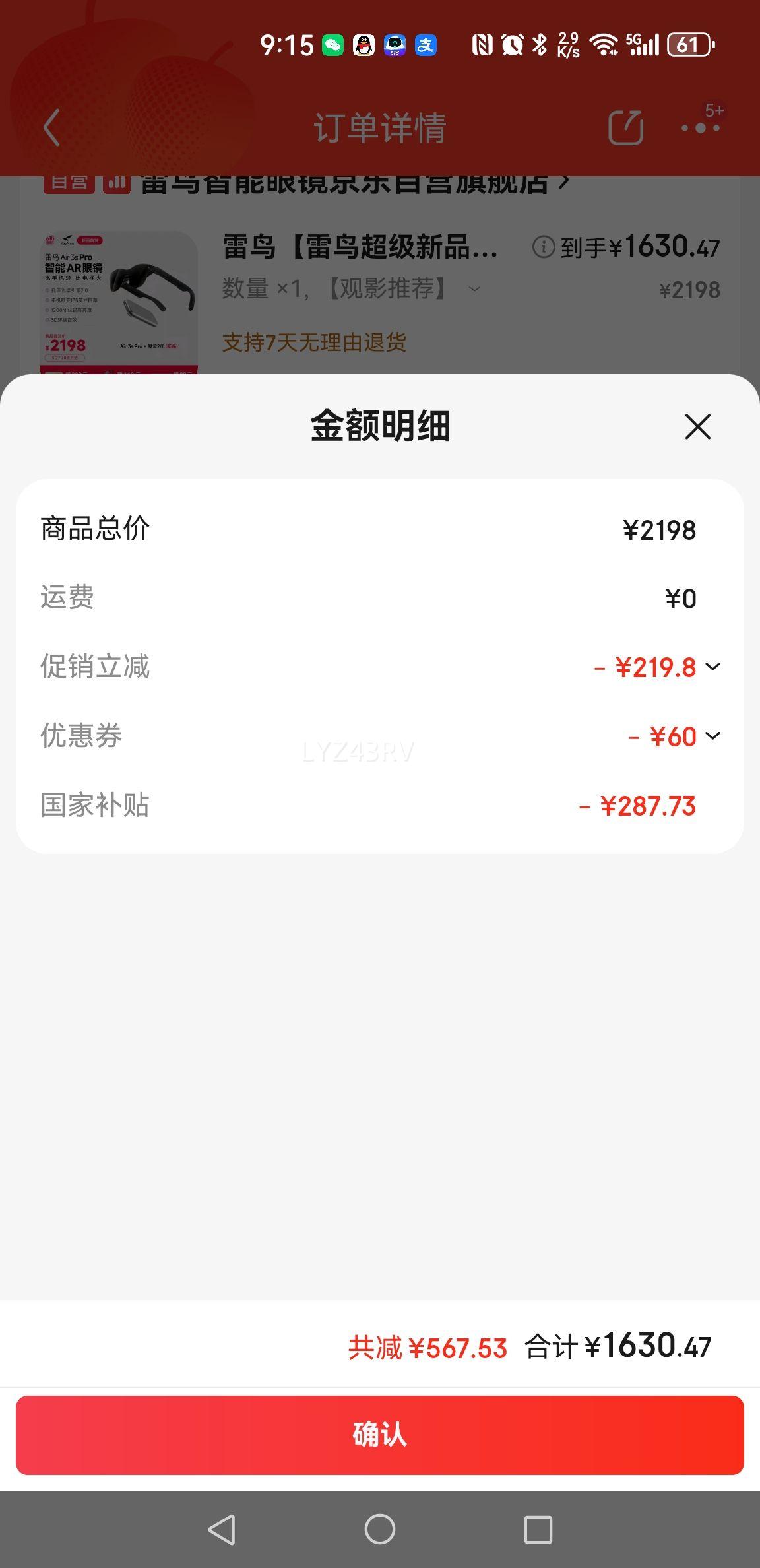Share this order

[x=625, y=127]
